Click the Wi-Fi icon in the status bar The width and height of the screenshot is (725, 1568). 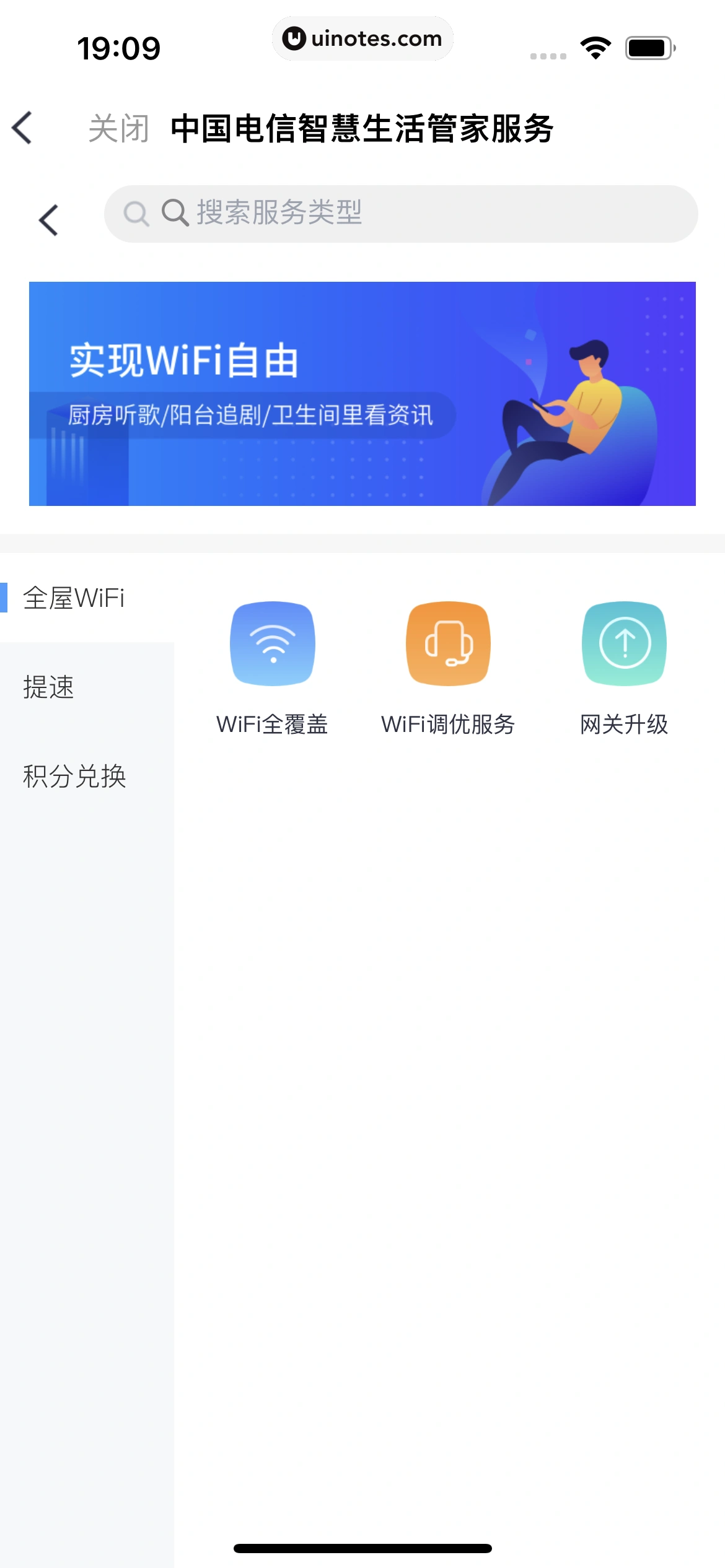coord(594,47)
